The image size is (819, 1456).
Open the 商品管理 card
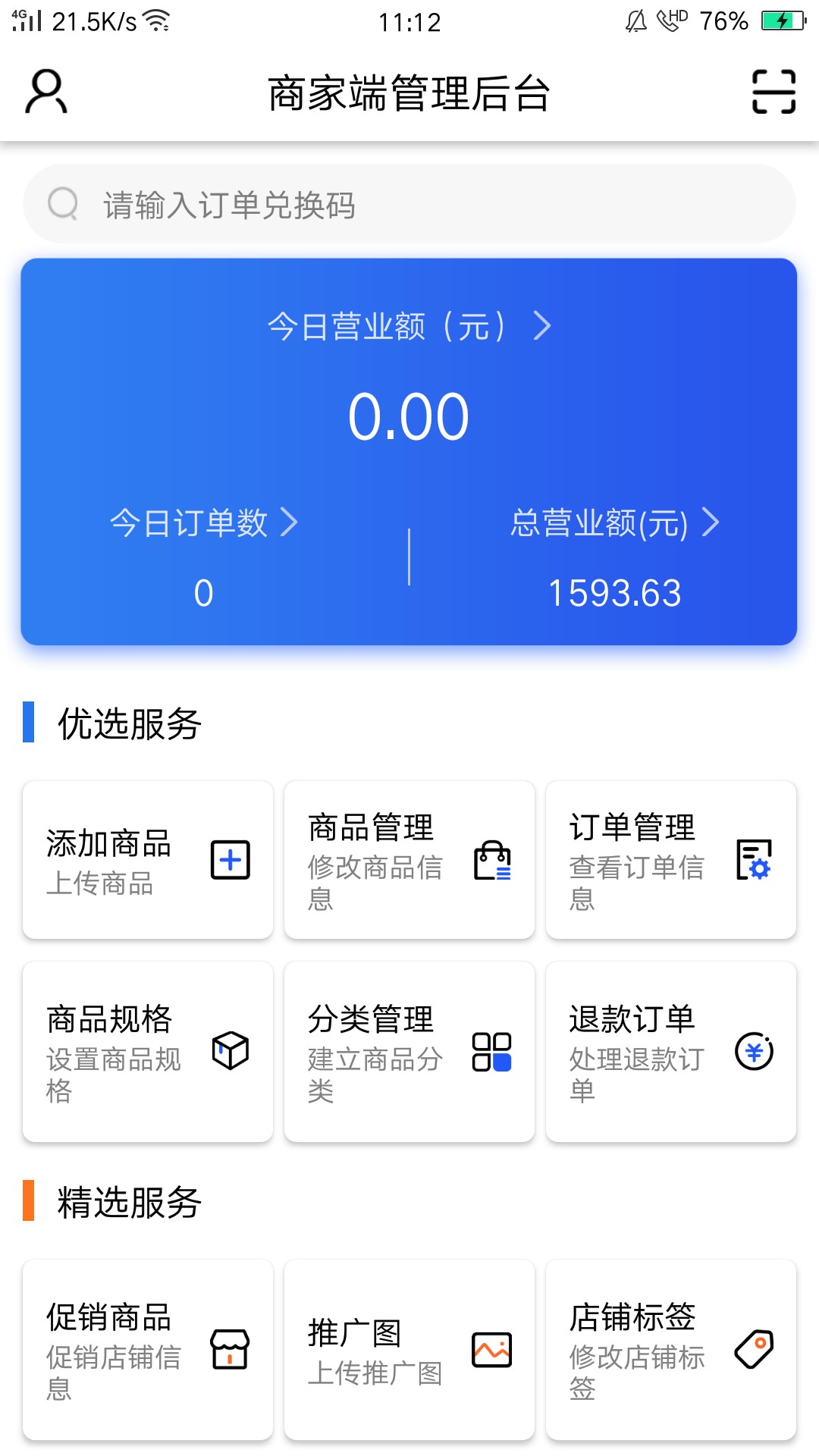point(409,860)
